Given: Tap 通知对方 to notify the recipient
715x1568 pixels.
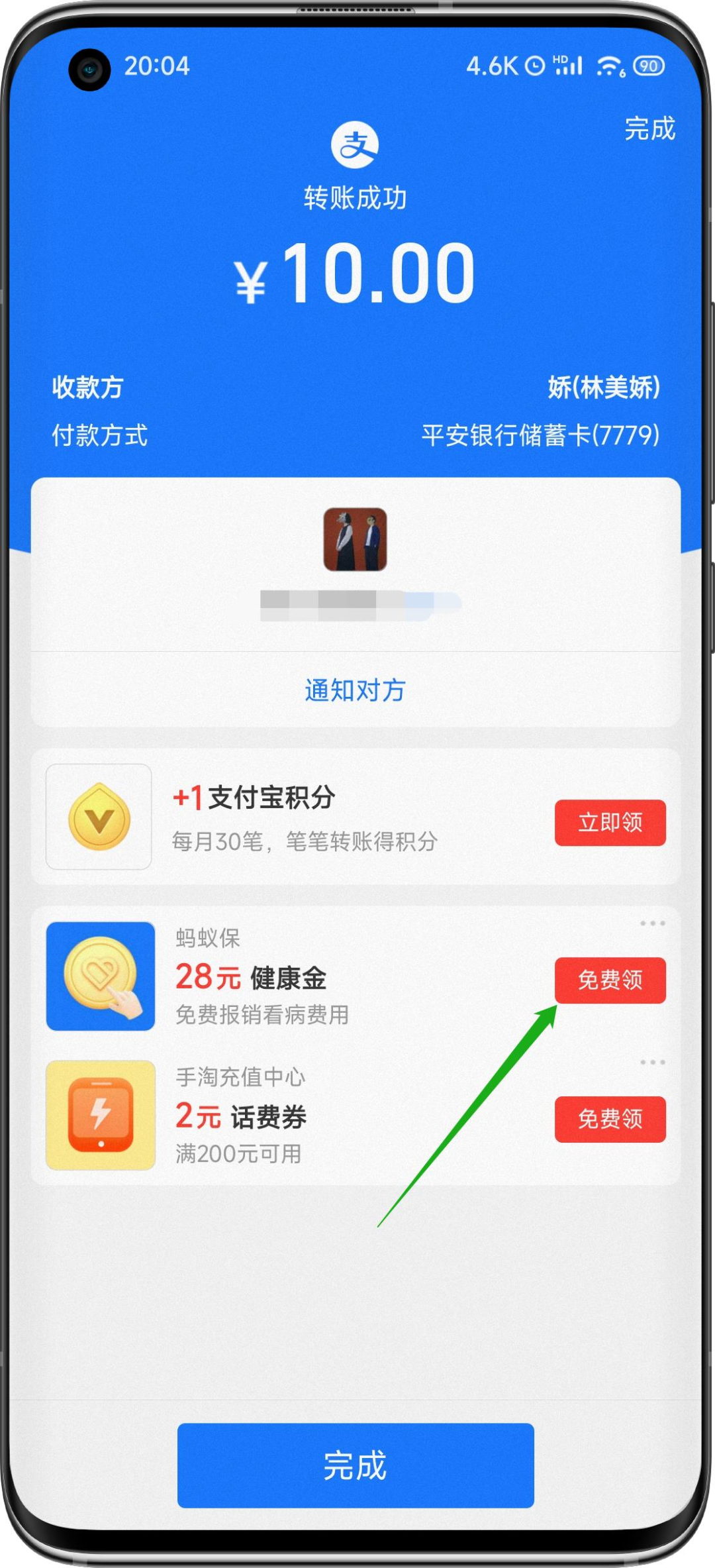Looking at the screenshot, I should (x=356, y=690).
